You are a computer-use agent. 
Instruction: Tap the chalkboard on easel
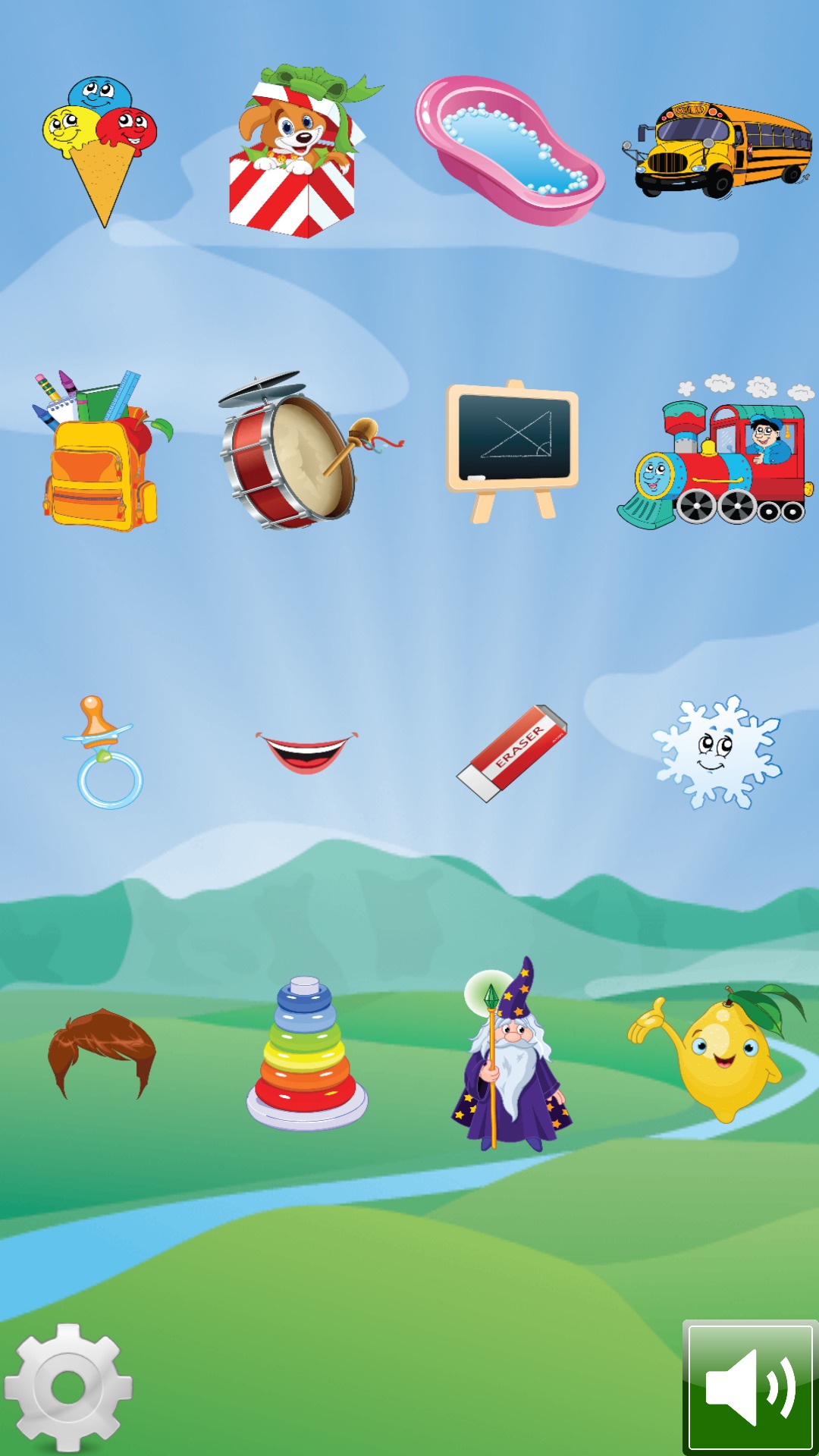tap(513, 450)
